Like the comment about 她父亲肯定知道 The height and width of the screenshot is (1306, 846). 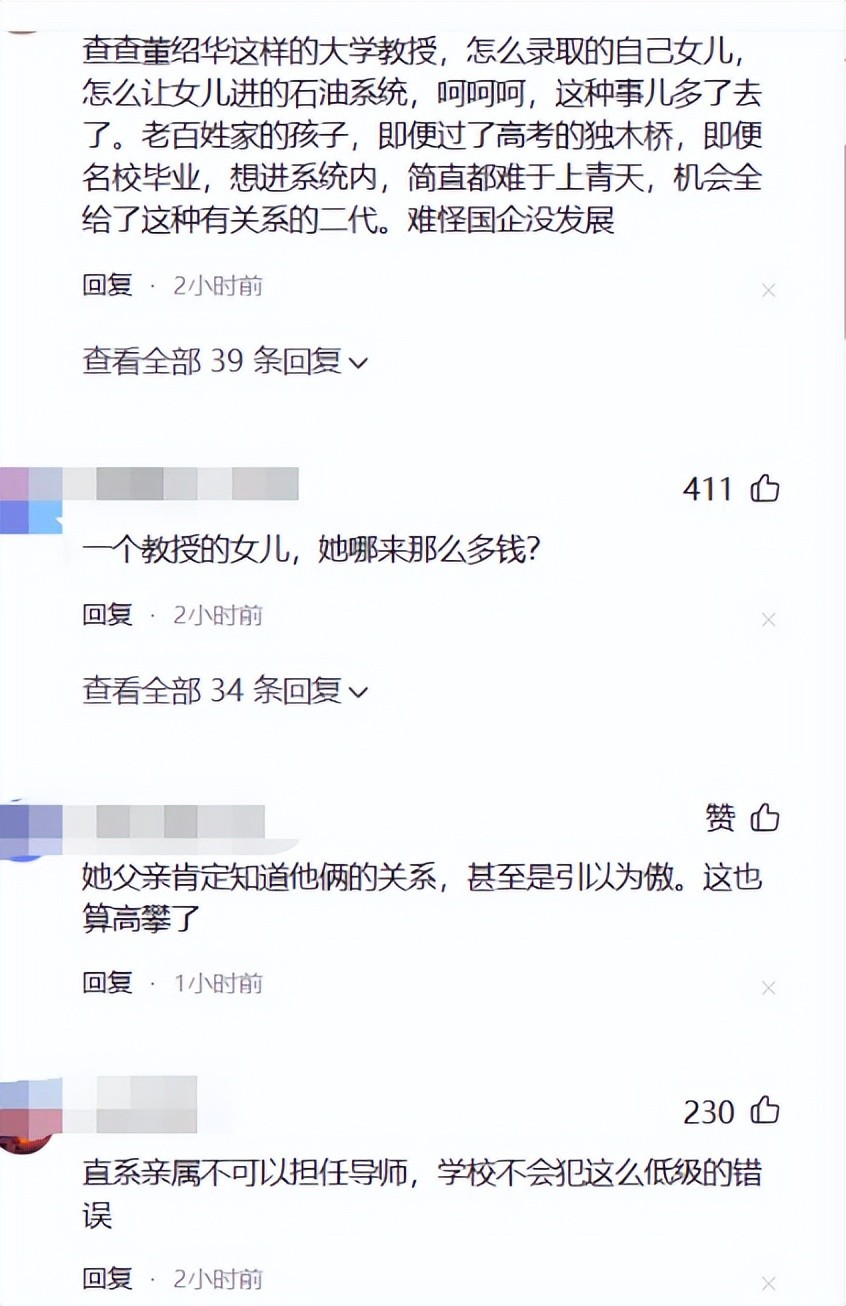click(x=765, y=818)
